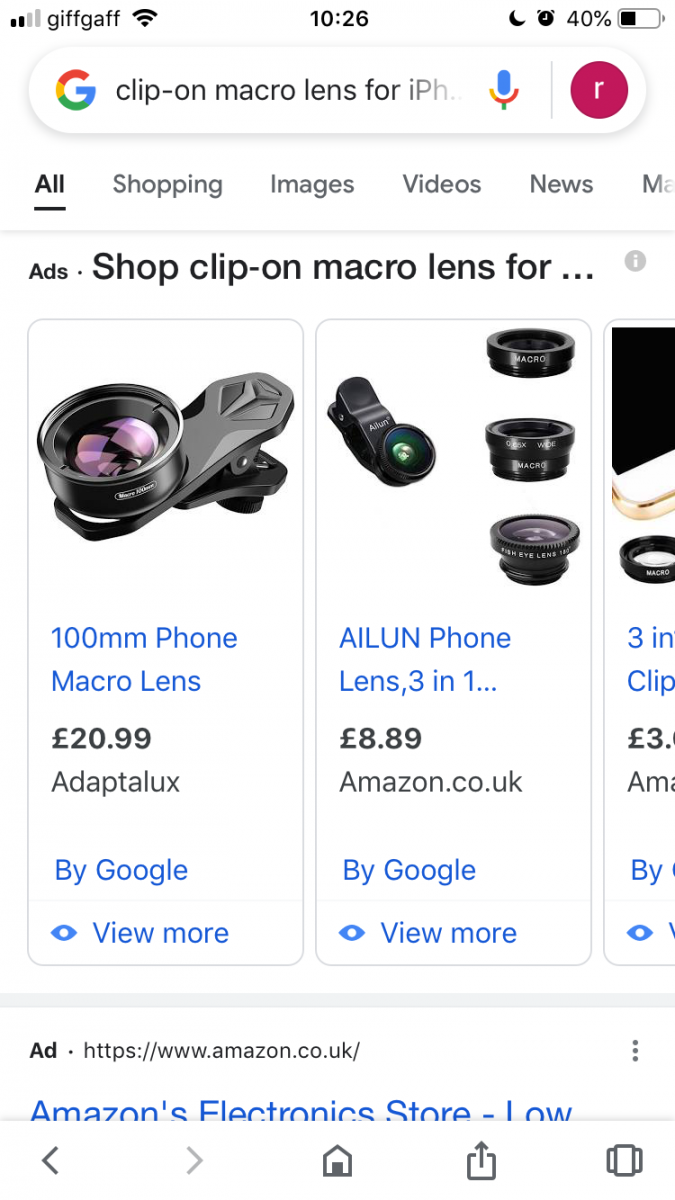The width and height of the screenshot is (675, 1200).
Task: Tap By Google under the Adaptalux listing
Action: pos(121,870)
